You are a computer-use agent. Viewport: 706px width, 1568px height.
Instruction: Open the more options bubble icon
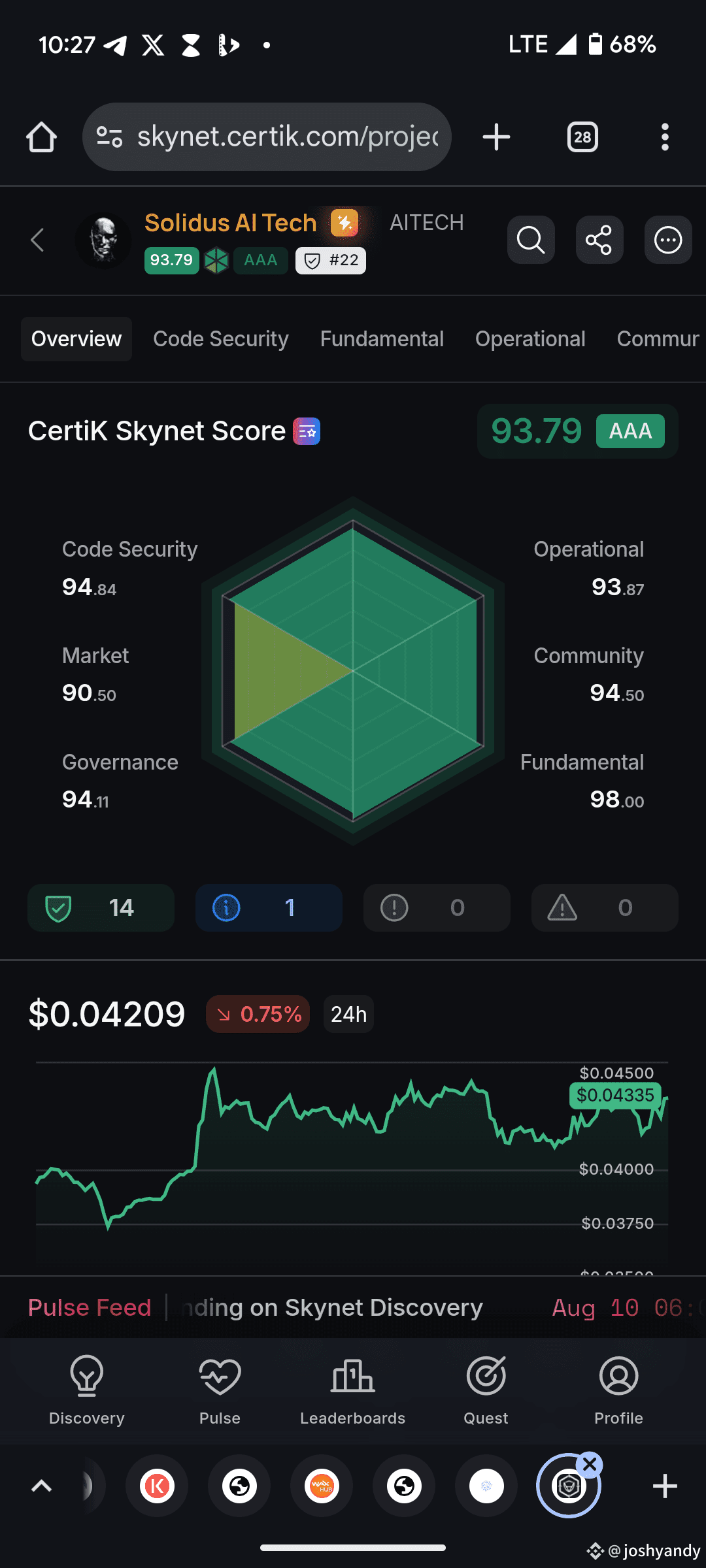pos(667,240)
